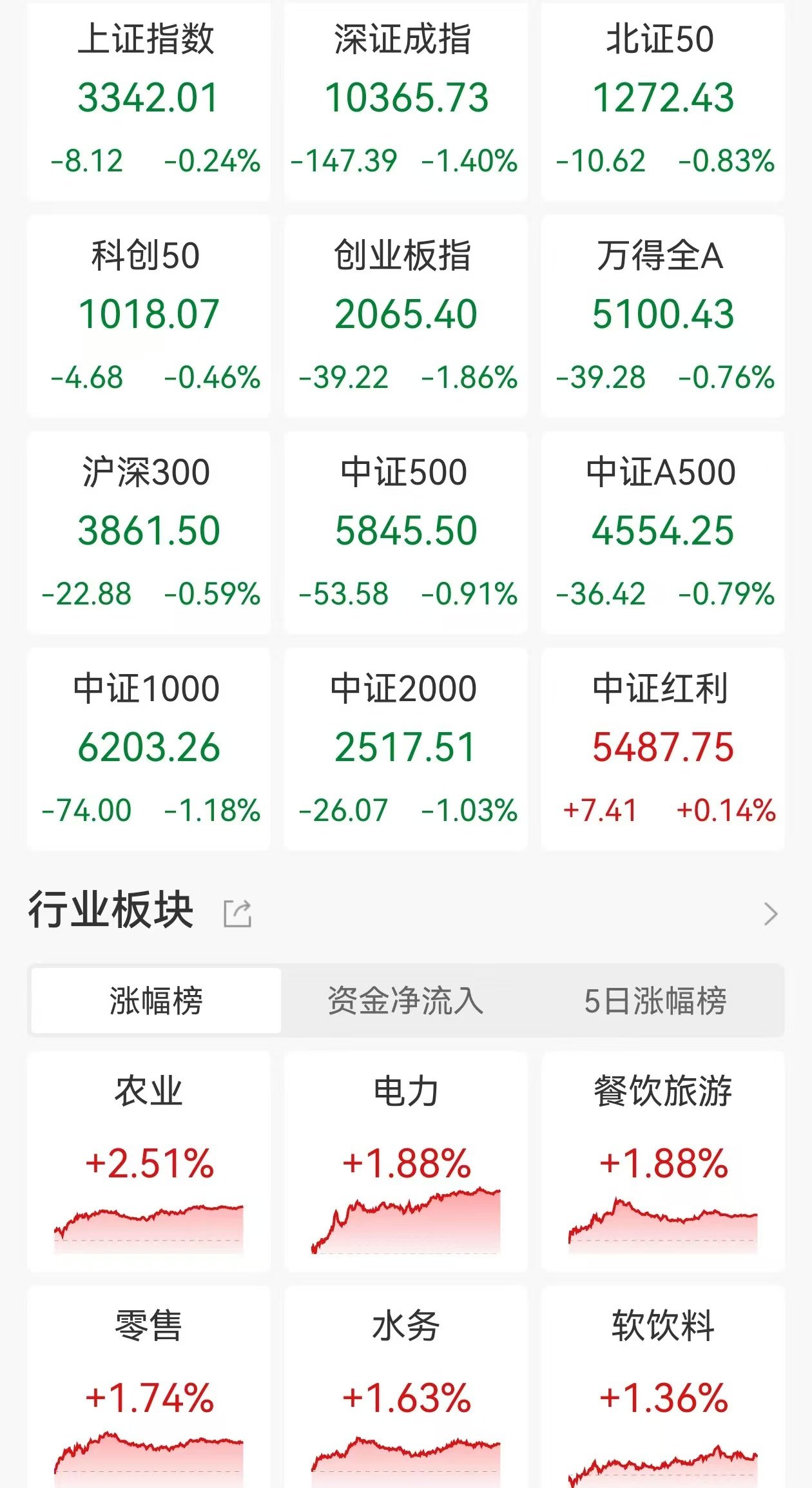Viewport: 812px width, 1488px height.
Task: Open the 电力 sector card
Action: tap(406, 1161)
